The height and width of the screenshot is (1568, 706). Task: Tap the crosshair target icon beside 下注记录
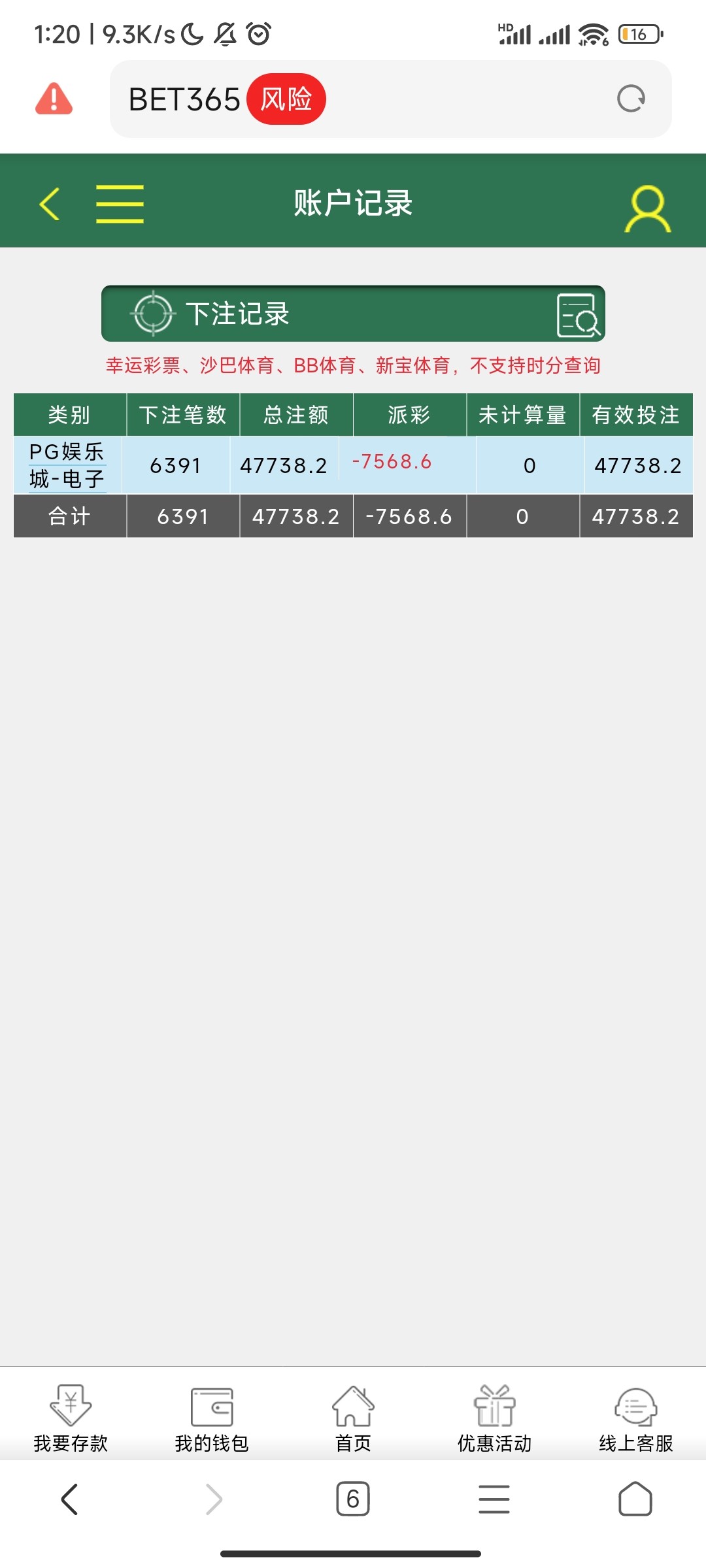pyautogui.click(x=152, y=316)
